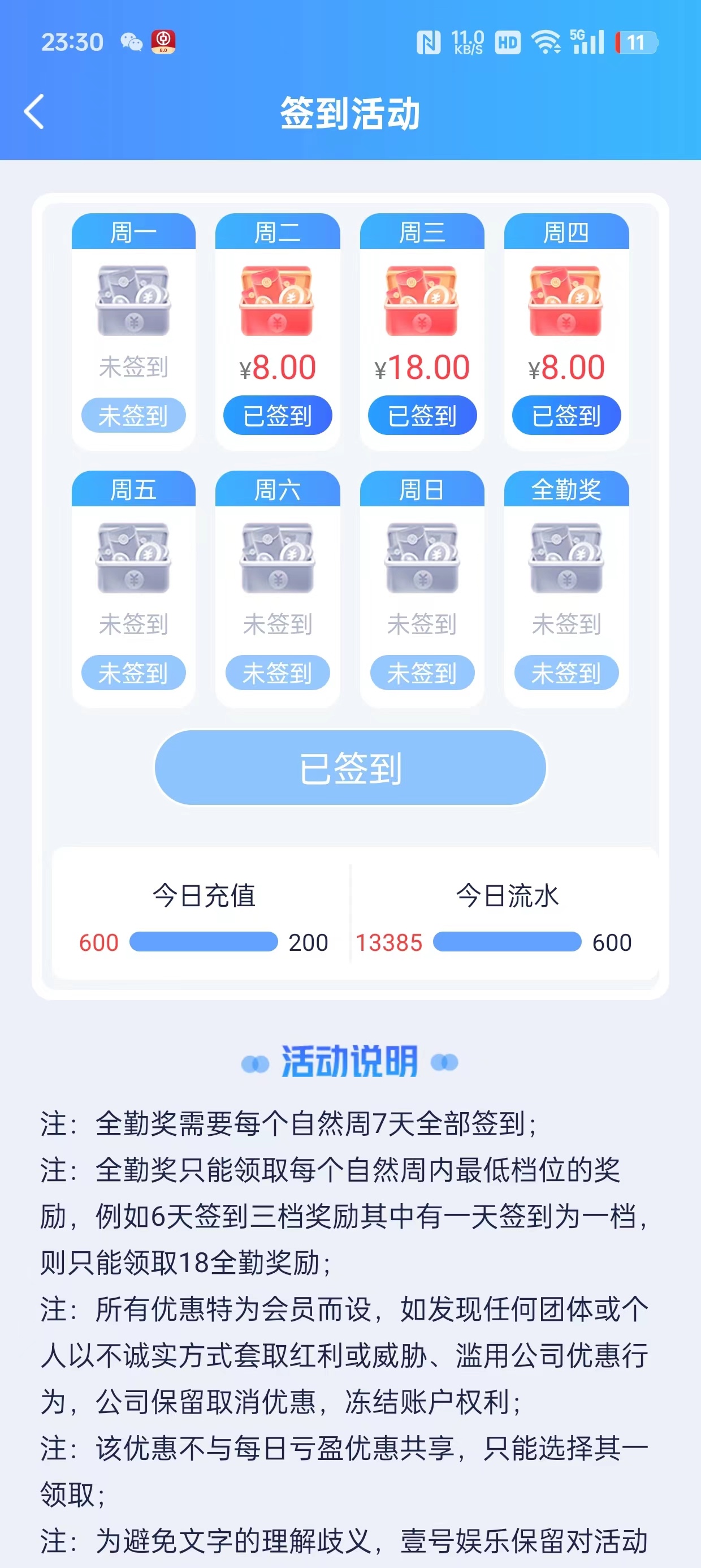
Task: Tap 未签到 button under 全勤奖
Action: tap(566, 673)
